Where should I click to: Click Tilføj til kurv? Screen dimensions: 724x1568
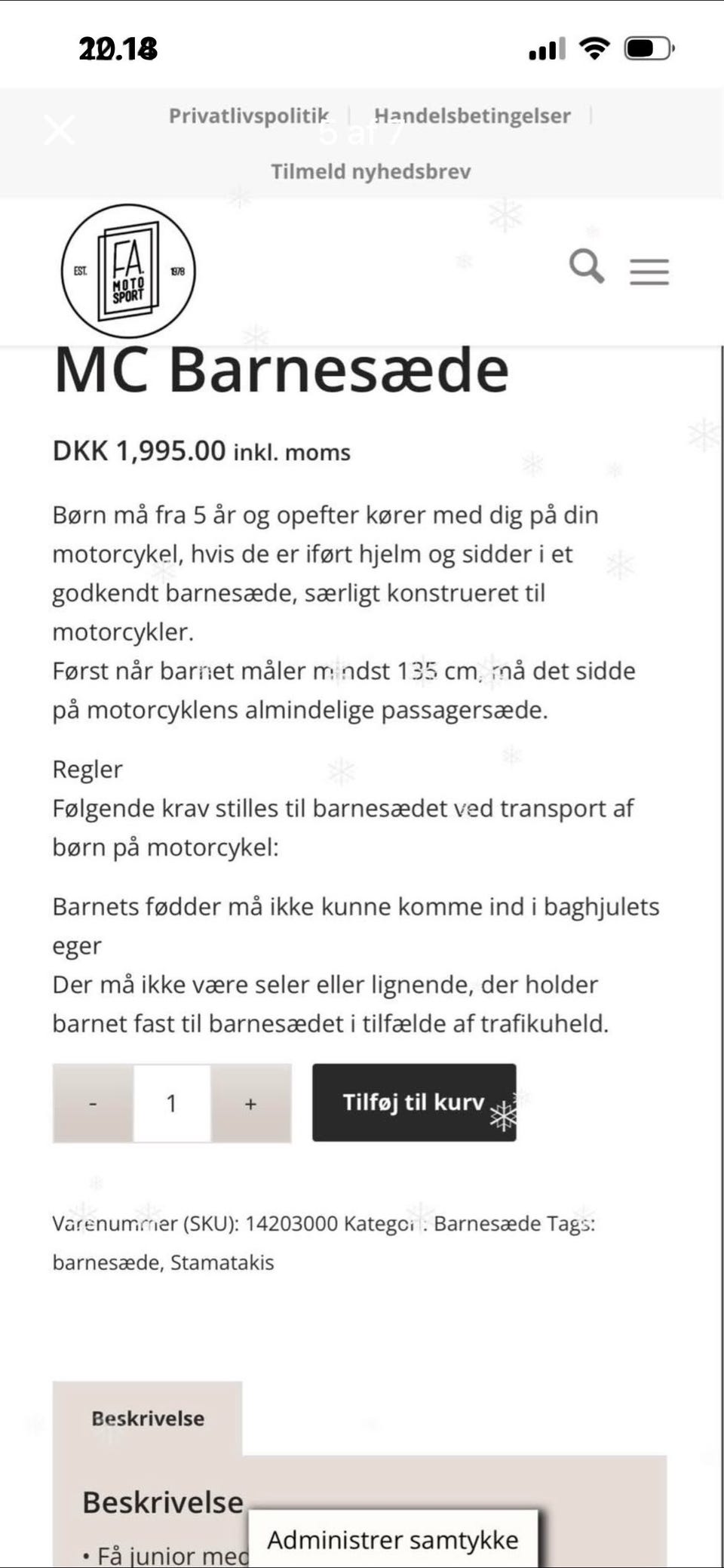[x=413, y=1102]
